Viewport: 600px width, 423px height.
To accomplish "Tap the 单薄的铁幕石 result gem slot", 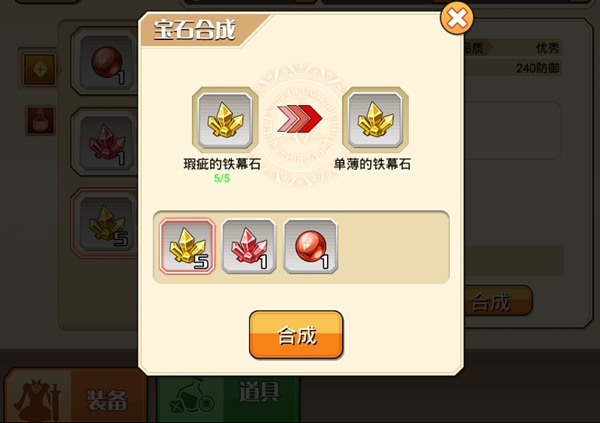I will click(x=375, y=120).
